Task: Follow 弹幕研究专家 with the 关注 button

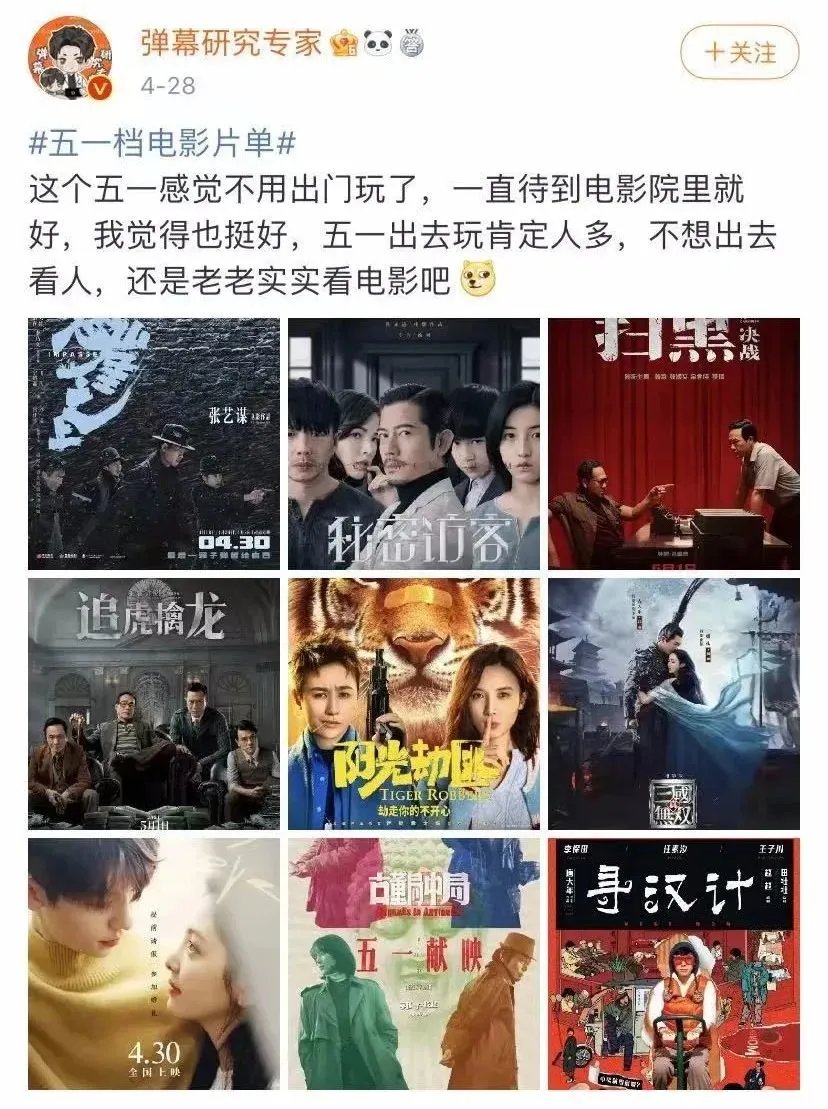Action: point(740,52)
